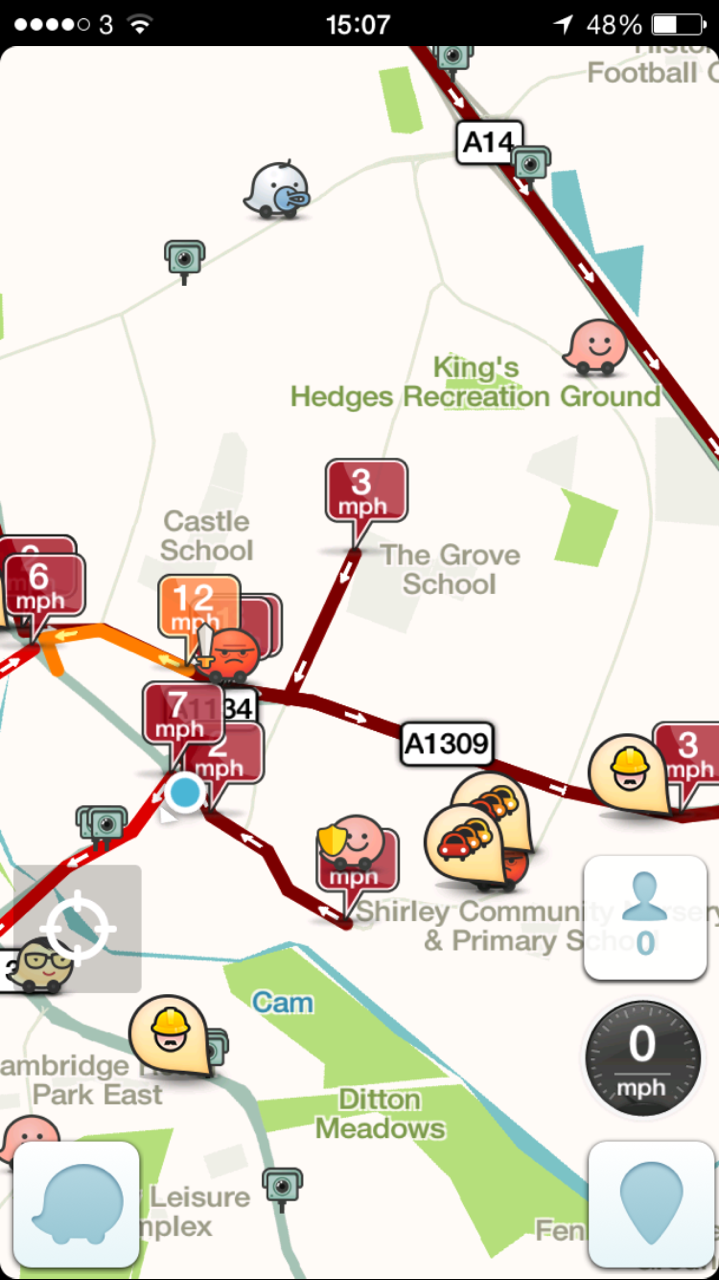Select the angry Wazer with the sword

231,654
